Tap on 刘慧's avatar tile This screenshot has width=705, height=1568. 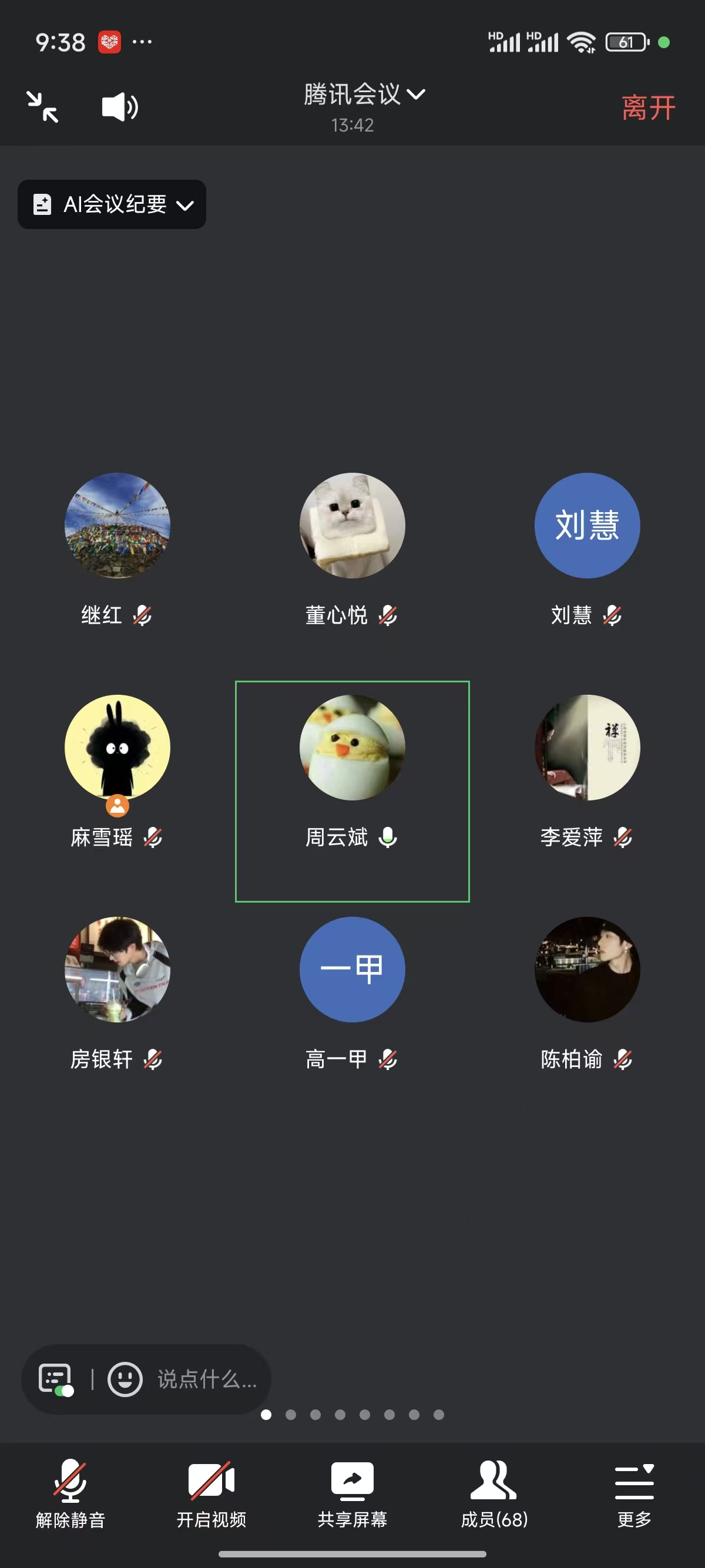click(x=587, y=526)
